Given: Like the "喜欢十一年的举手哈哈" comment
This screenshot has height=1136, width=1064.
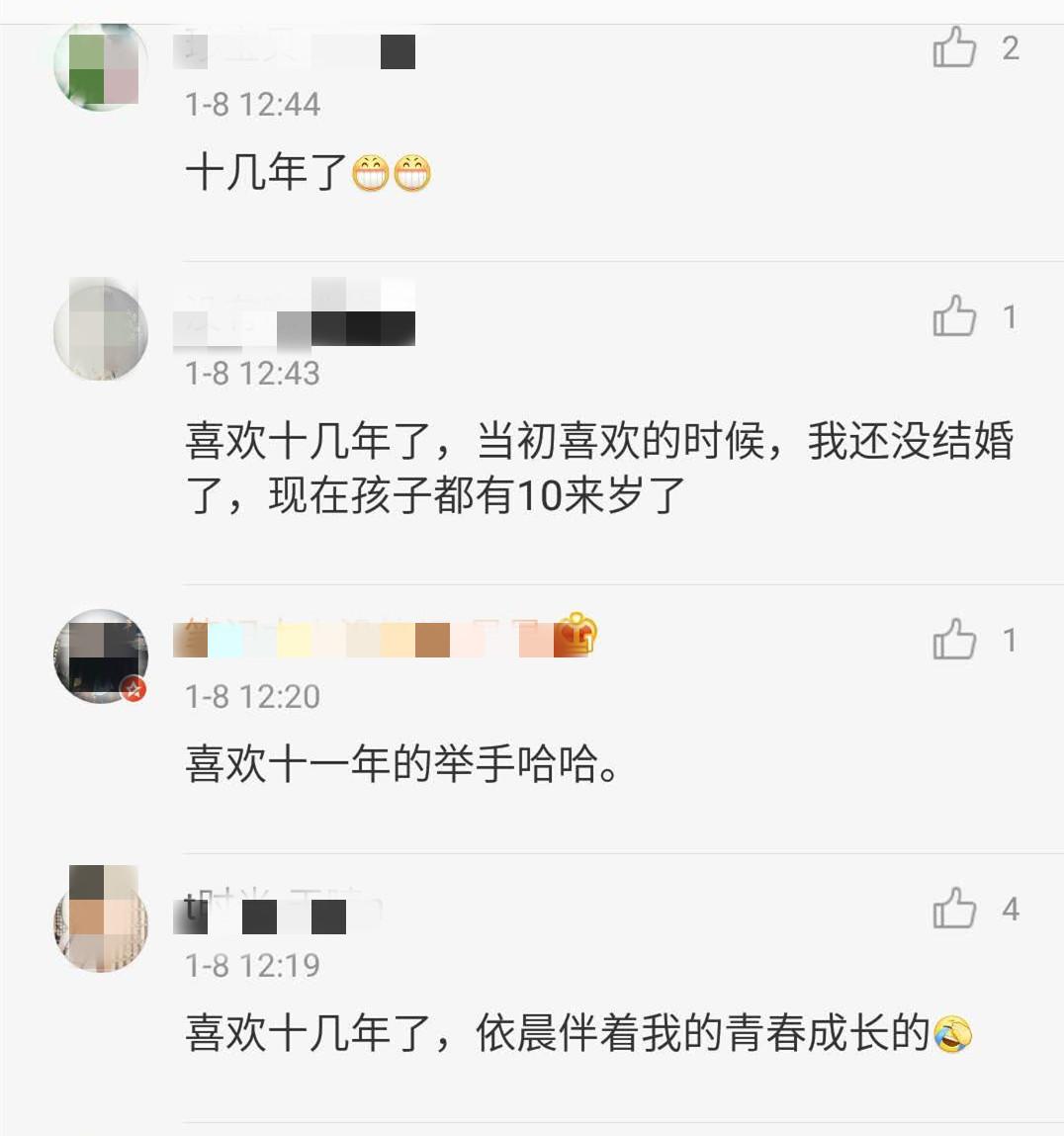Looking at the screenshot, I should coord(952,640).
